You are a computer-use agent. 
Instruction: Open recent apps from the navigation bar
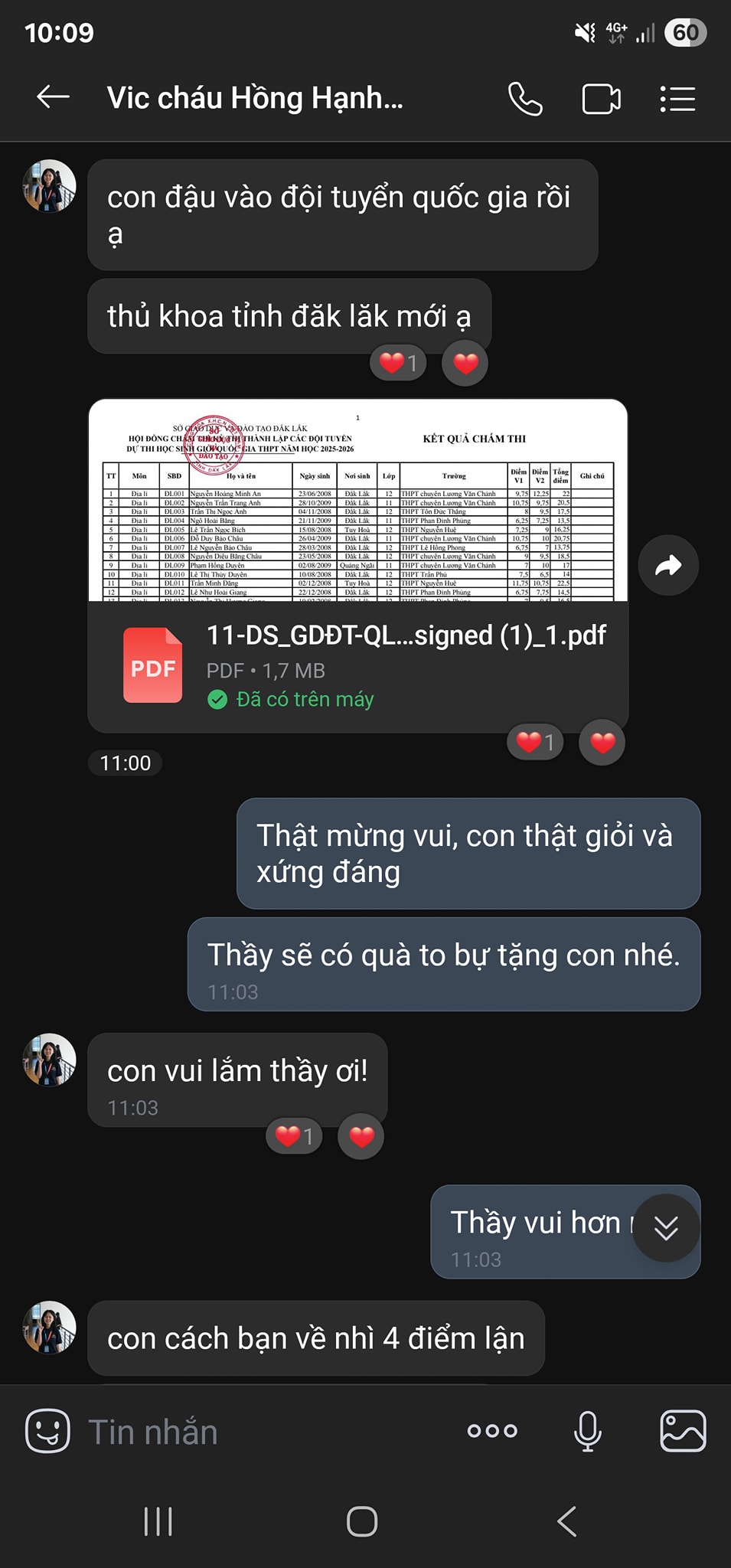pyautogui.click(x=158, y=1521)
